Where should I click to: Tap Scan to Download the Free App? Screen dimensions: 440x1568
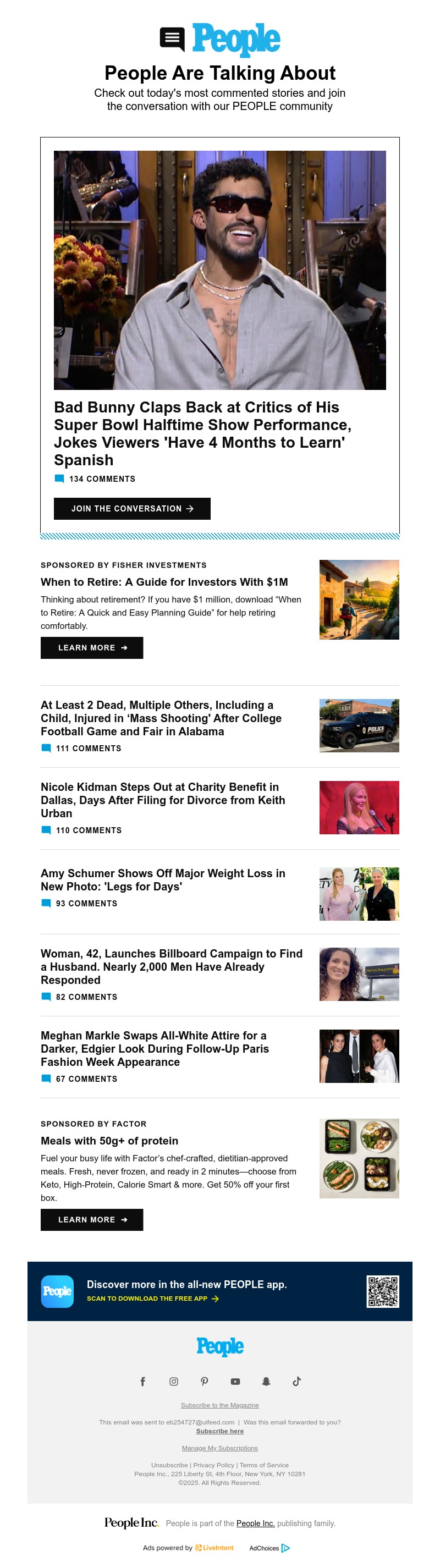152,1299
